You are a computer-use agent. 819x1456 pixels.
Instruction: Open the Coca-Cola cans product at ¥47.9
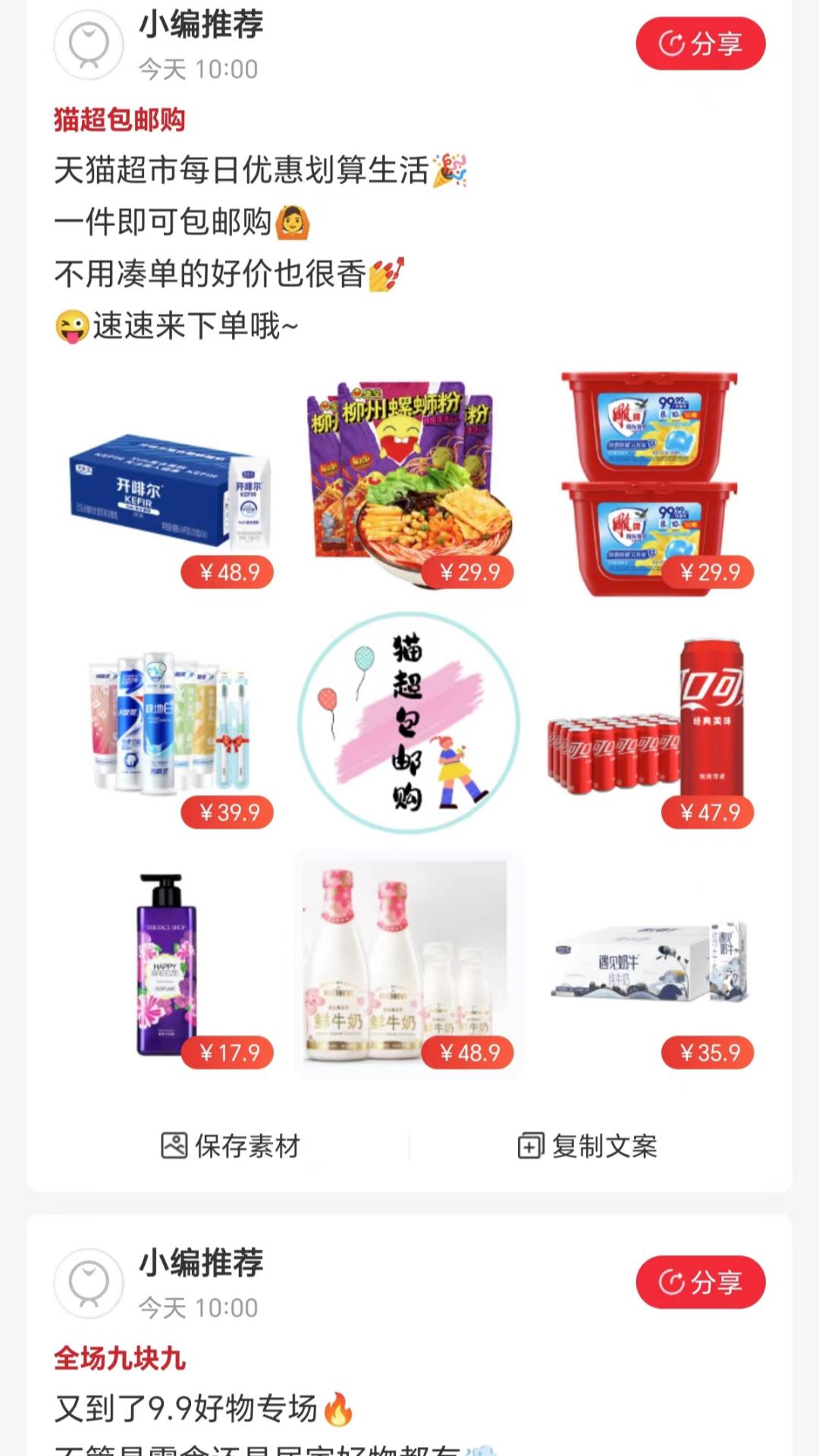point(649,723)
